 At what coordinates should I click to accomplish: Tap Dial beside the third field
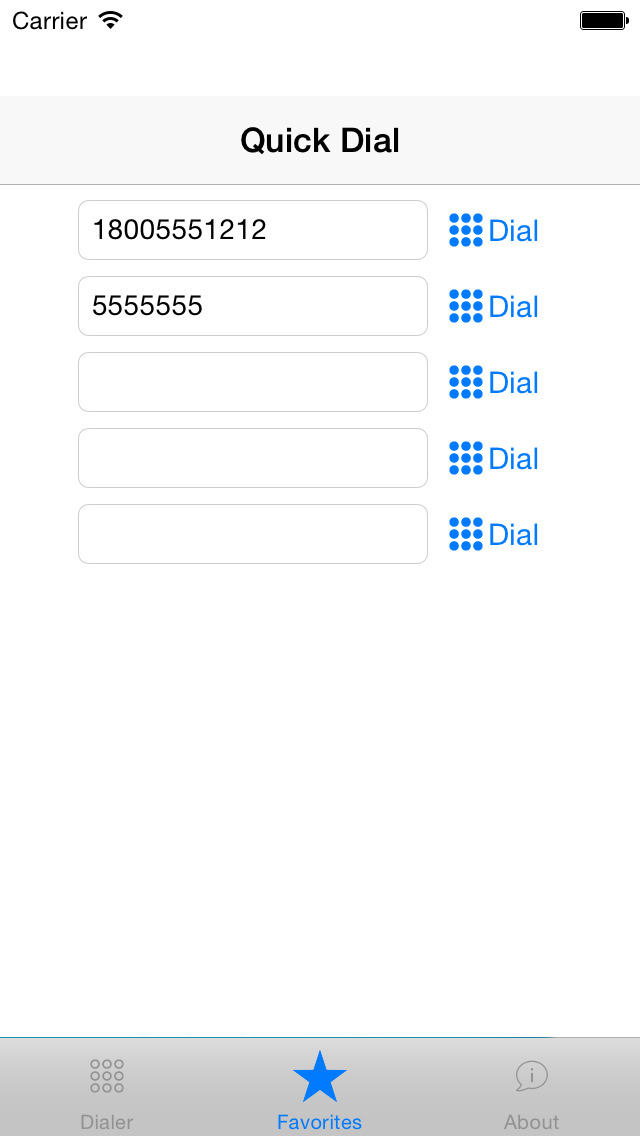(x=494, y=383)
